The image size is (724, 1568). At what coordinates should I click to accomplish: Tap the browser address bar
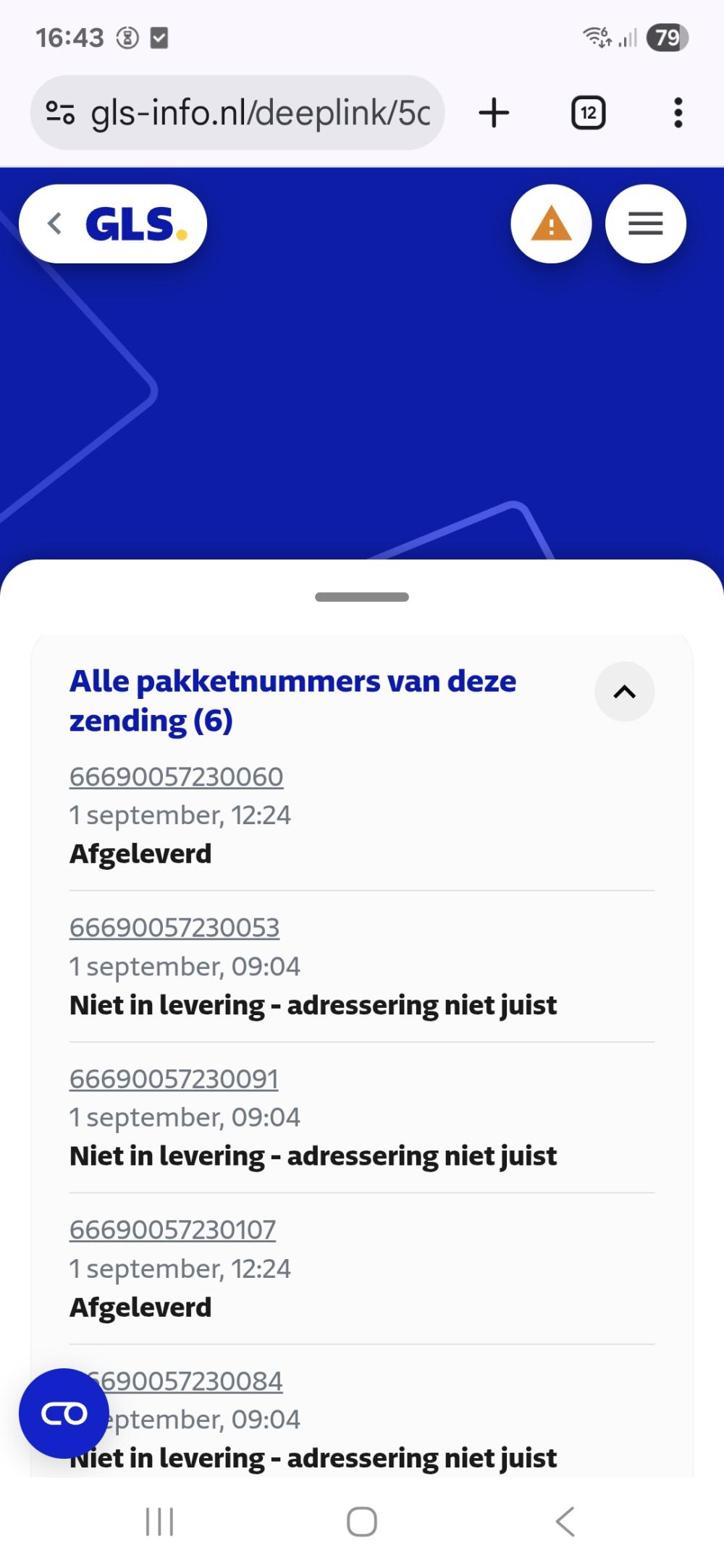(x=261, y=113)
